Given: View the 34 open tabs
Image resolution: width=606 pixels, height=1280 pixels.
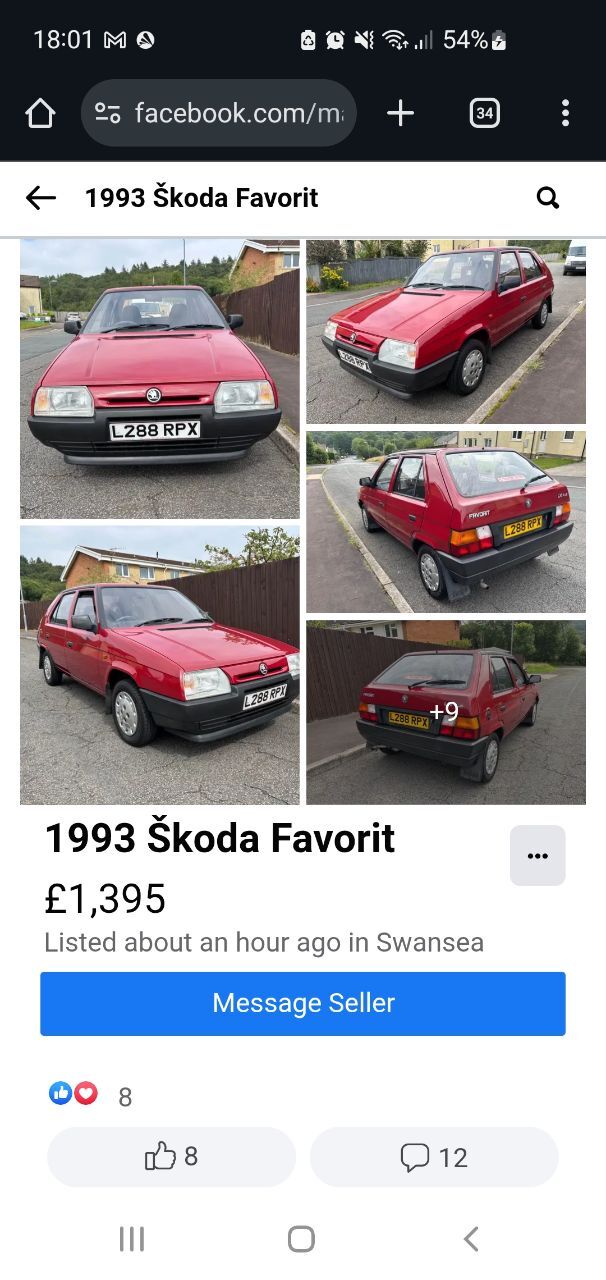Looking at the screenshot, I should tap(484, 113).
